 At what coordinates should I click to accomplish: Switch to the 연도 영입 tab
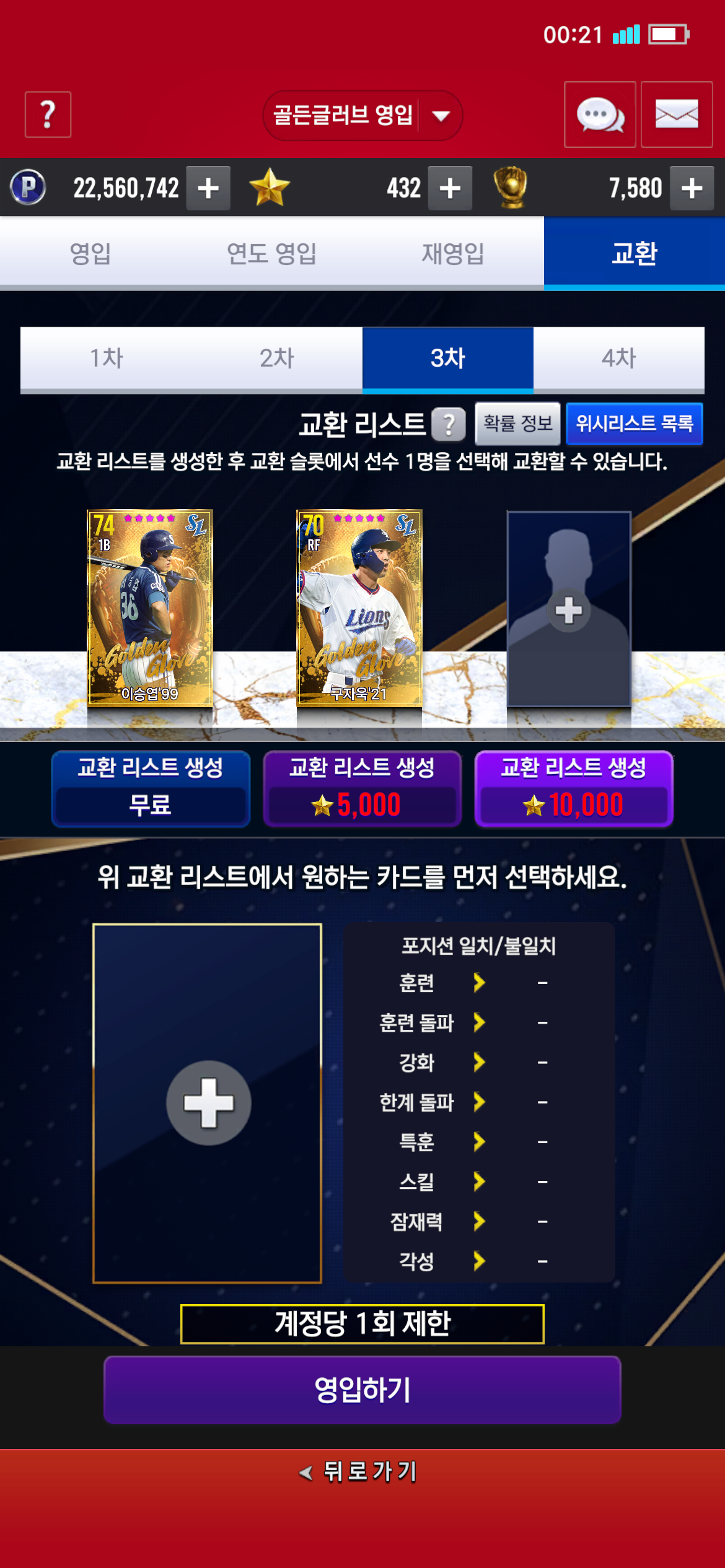271,253
